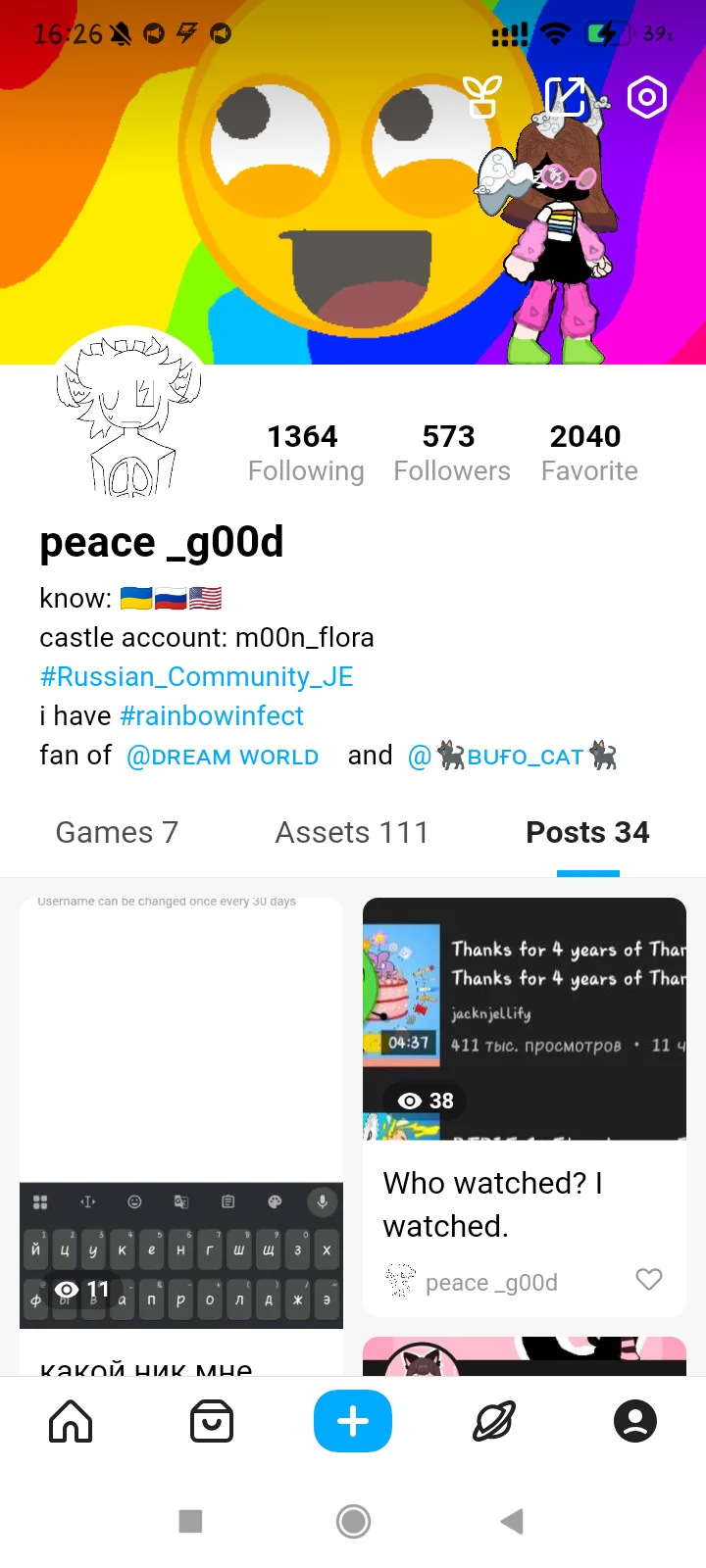
Task: Open the shop bag tab
Action: [212, 1421]
